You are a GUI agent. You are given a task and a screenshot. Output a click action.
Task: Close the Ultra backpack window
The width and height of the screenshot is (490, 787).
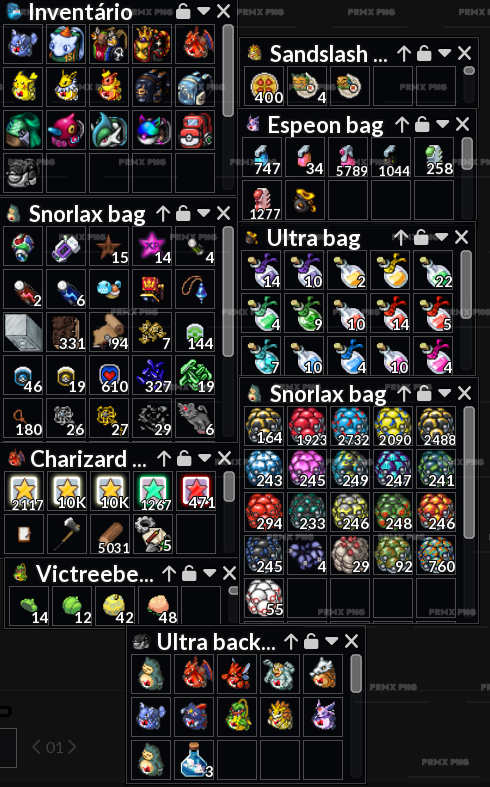click(x=351, y=641)
